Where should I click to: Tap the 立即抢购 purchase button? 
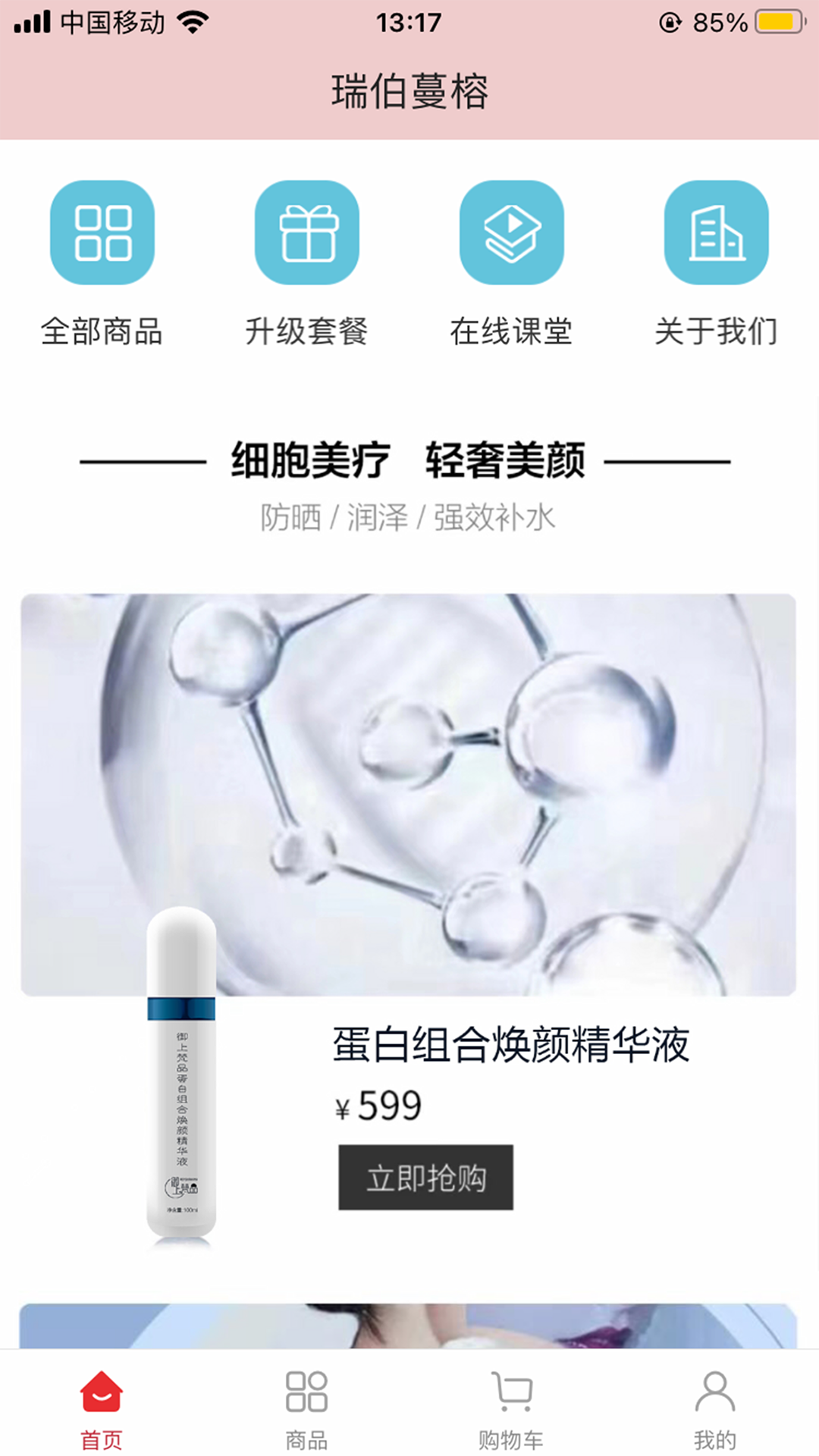click(x=426, y=1178)
